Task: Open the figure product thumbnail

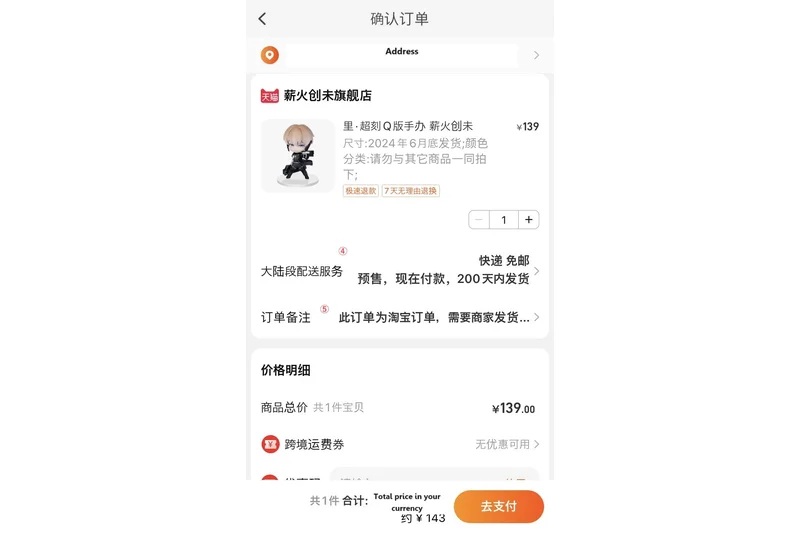Action: [x=298, y=156]
